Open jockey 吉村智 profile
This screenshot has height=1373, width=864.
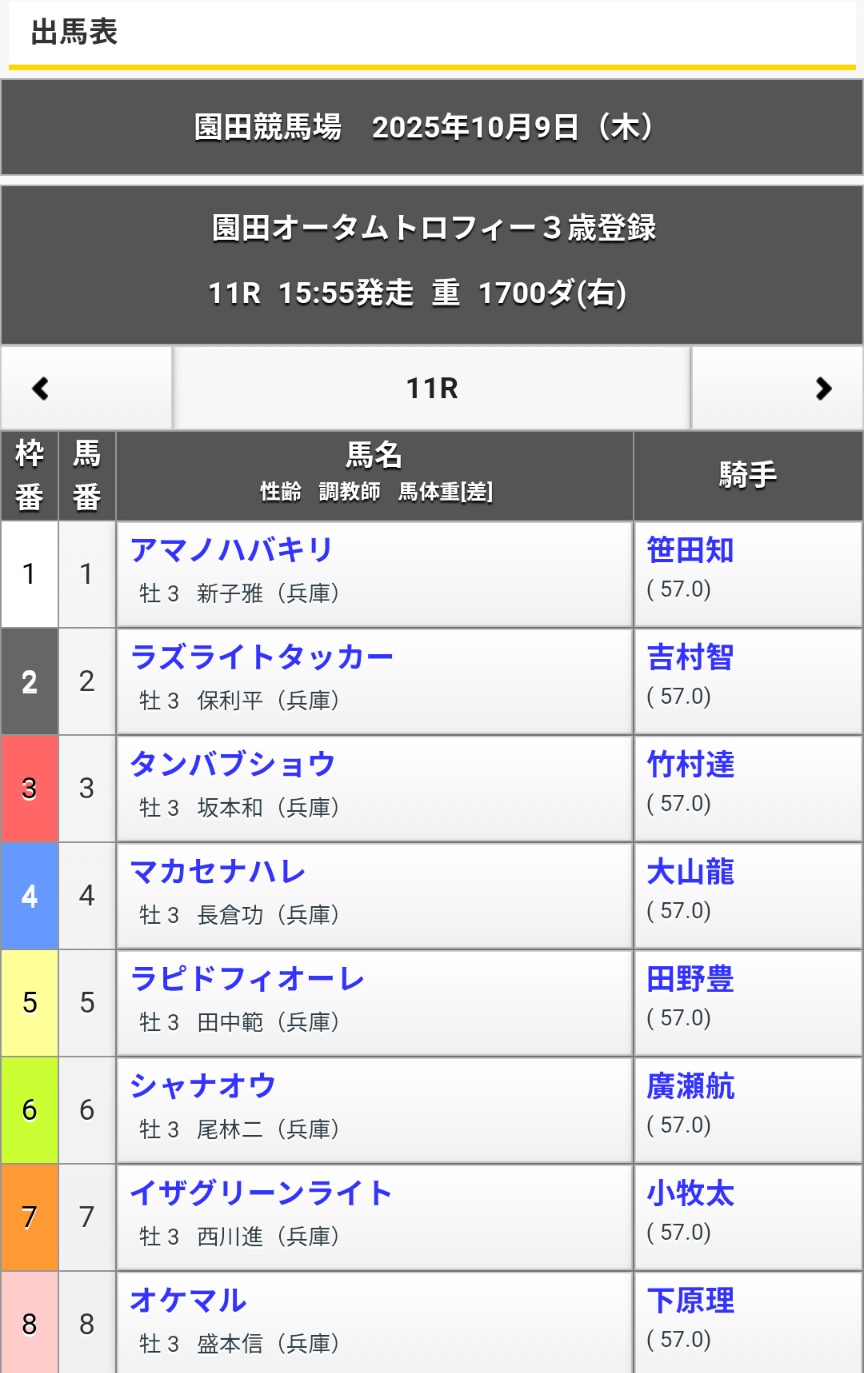click(690, 657)
